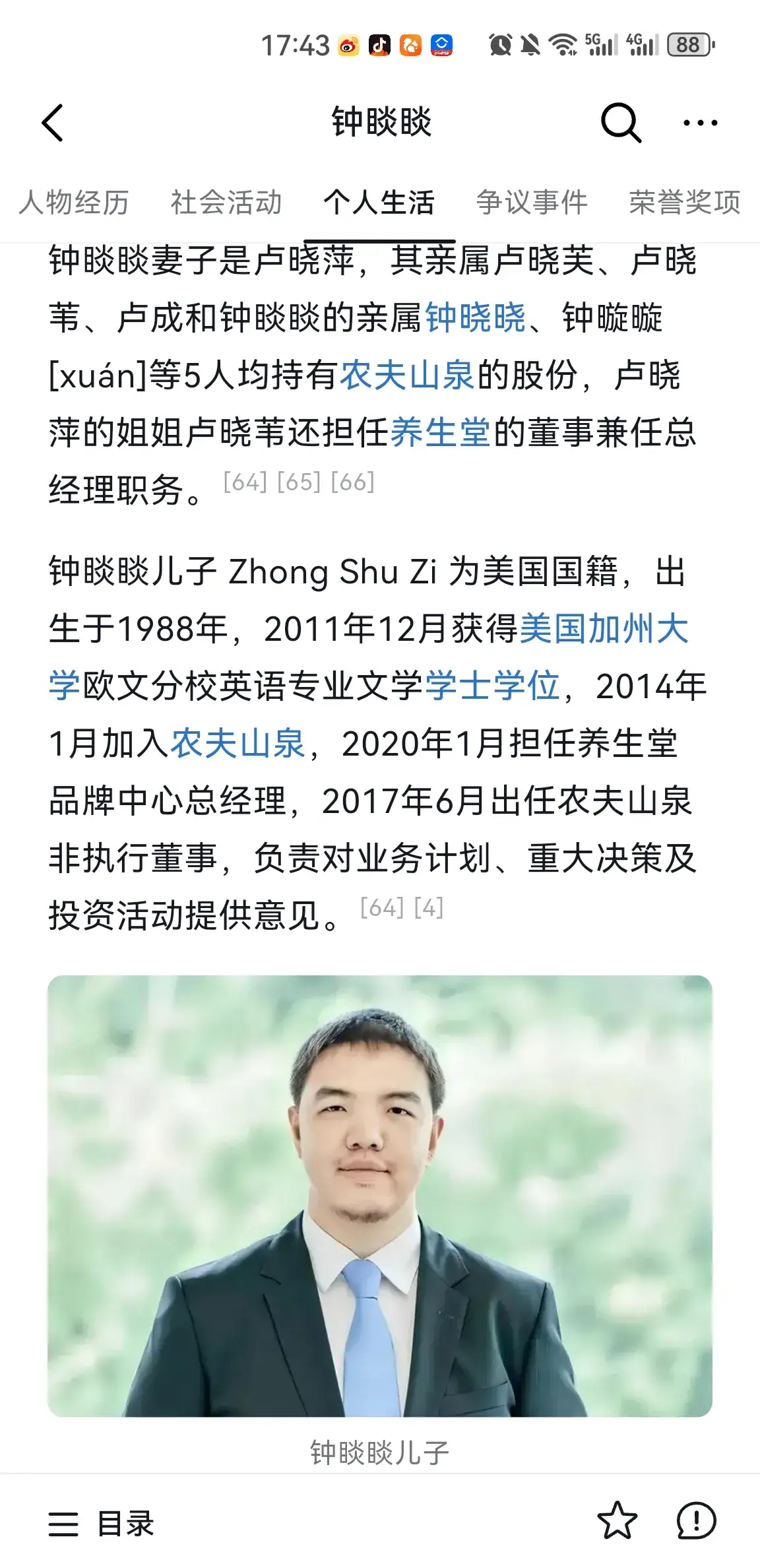Open citation reference [4]

click(428, 908)
